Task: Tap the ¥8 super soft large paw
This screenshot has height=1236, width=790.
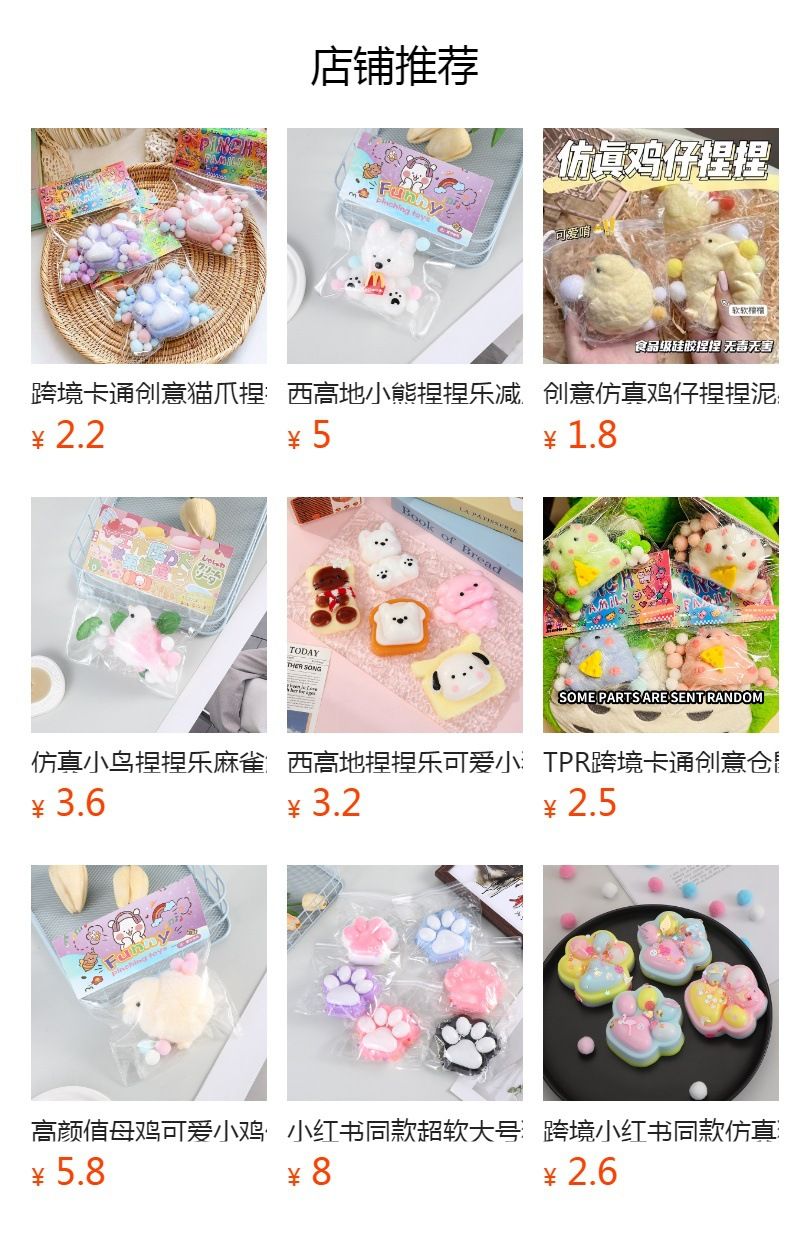Action: 405,983
